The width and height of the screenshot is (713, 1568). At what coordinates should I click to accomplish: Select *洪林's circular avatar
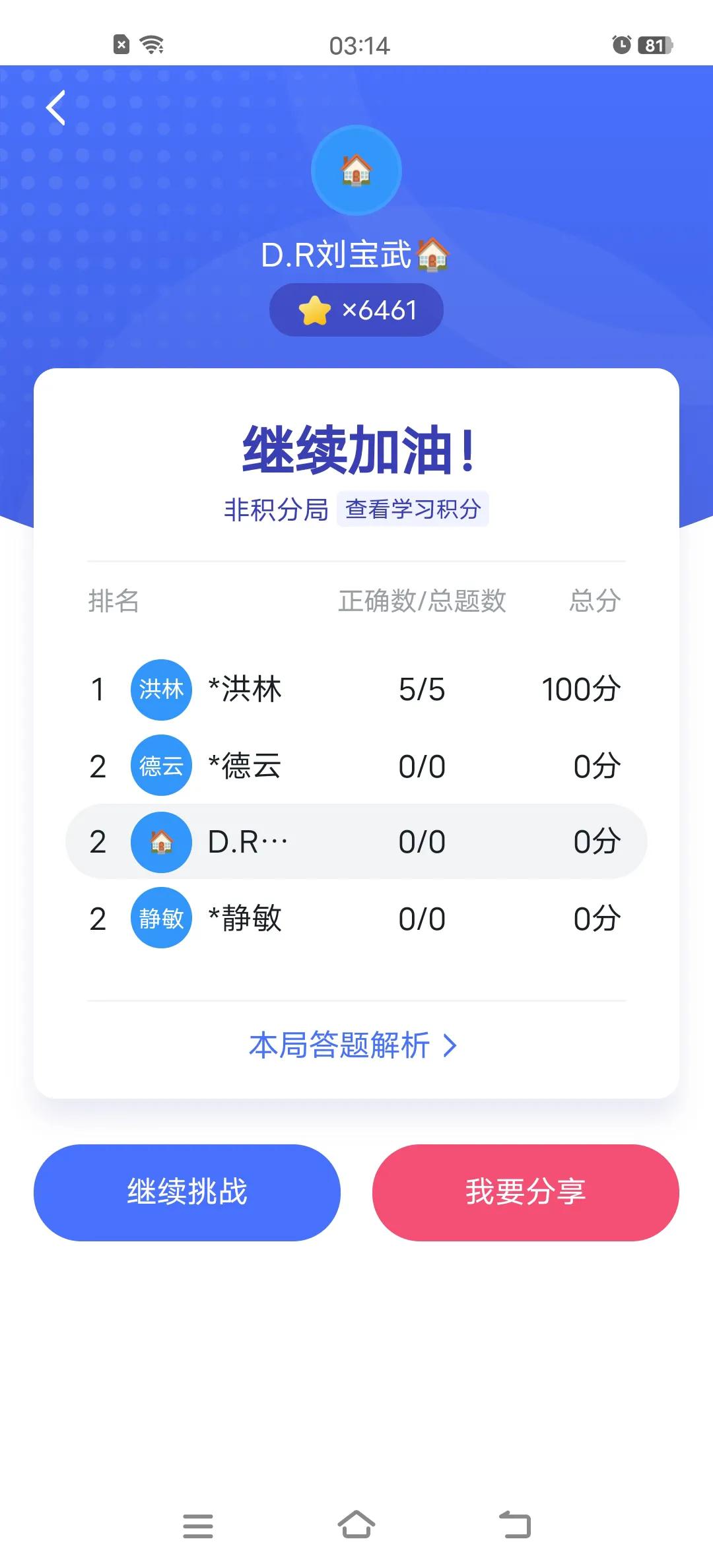pyautogui.click(x=160, y=689)
